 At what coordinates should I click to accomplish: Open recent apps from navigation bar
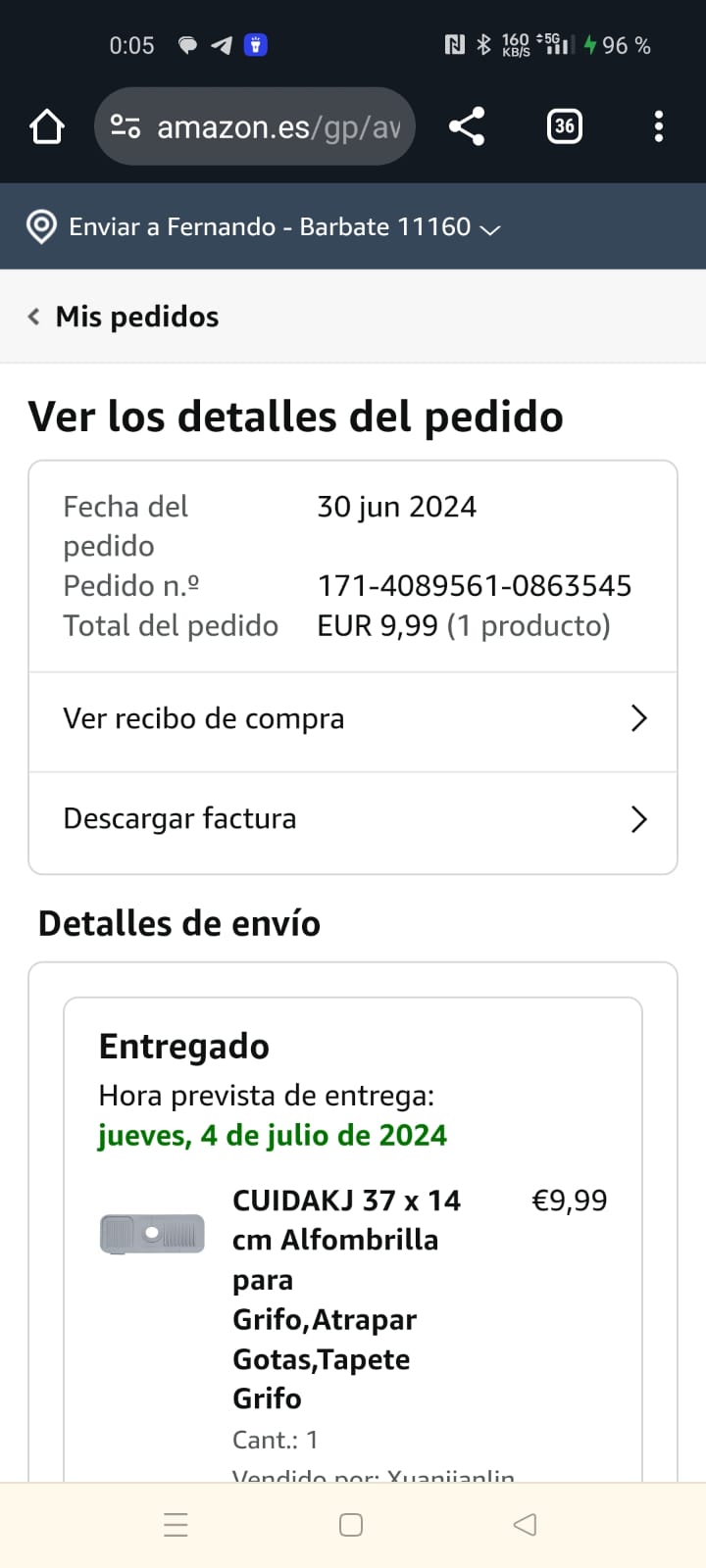pos(176,1525)
